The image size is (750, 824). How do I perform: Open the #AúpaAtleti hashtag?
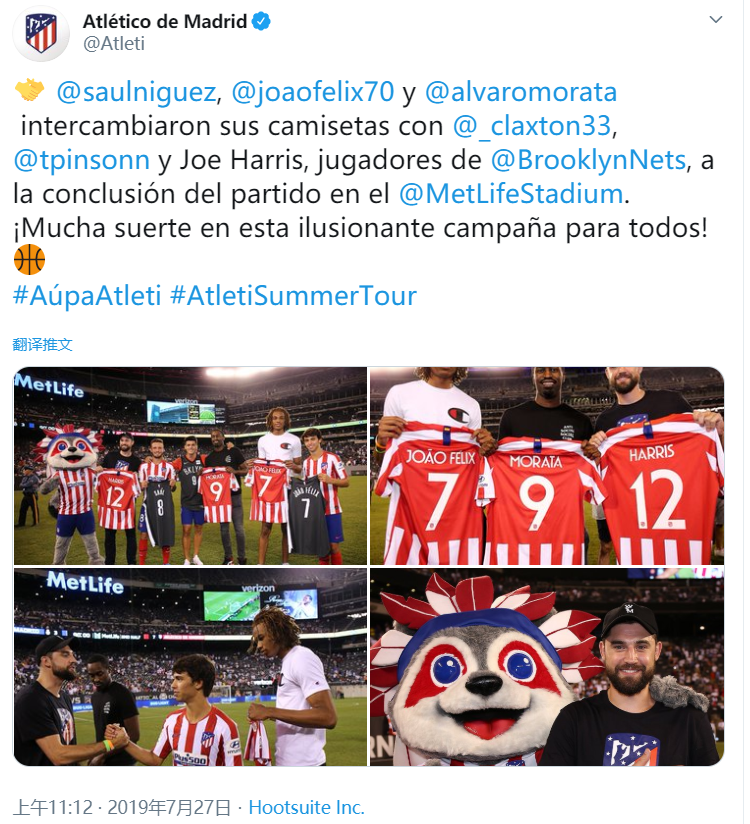[x=86, y=296]
